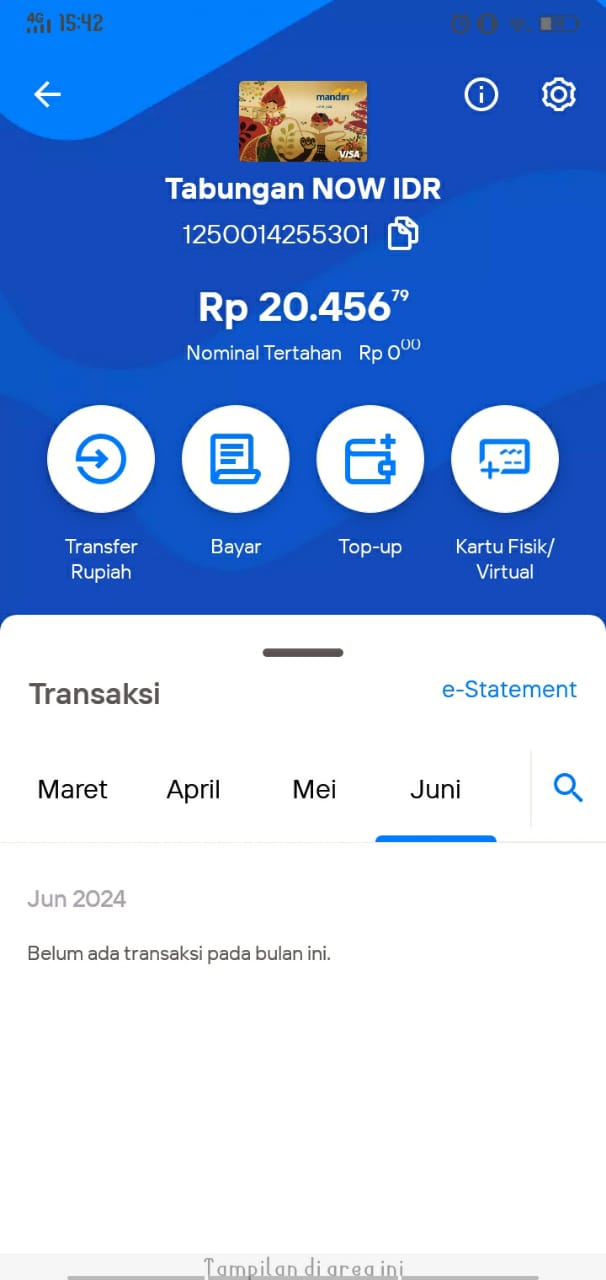Open account settings gear
606x1280 pixels.
point(558,94)
